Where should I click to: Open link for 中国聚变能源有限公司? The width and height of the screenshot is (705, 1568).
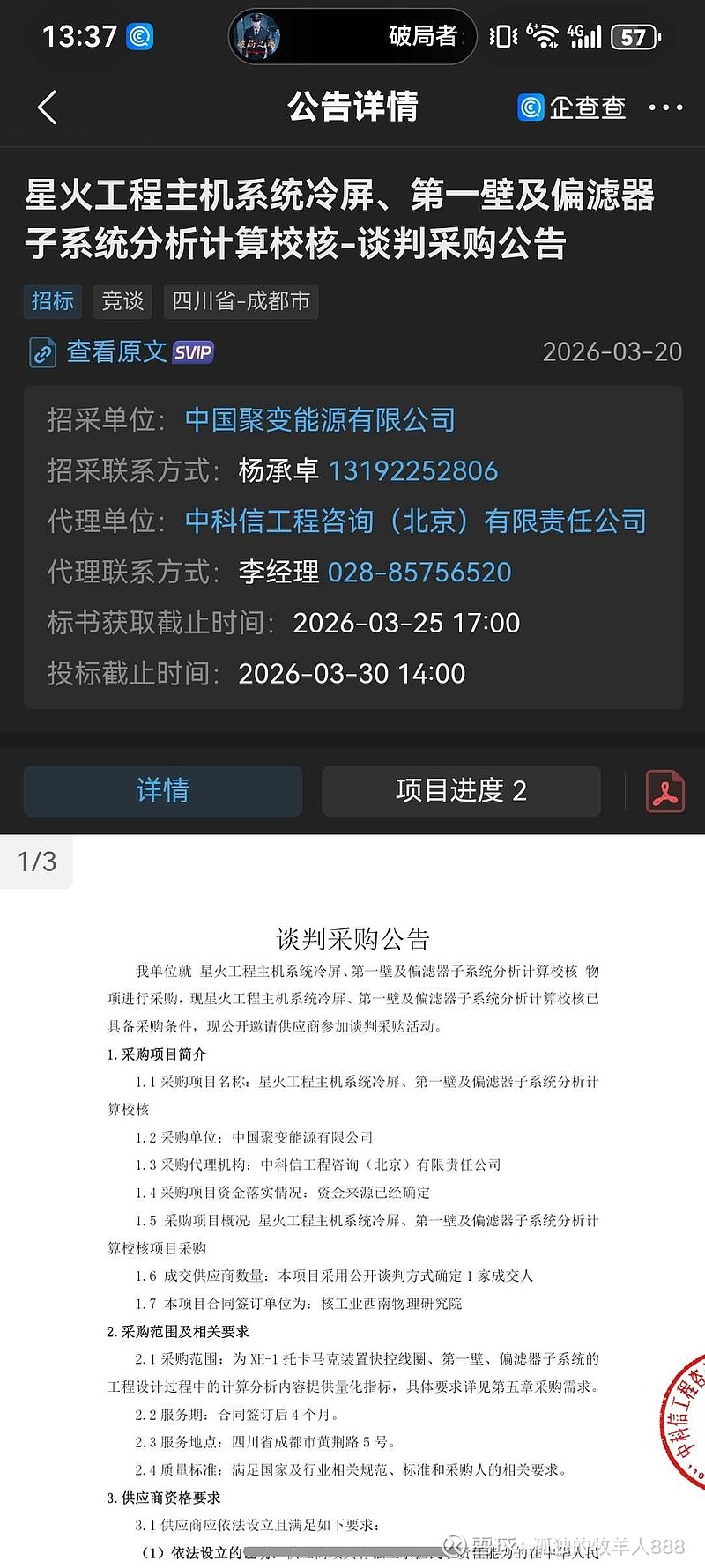pos(321,420)
